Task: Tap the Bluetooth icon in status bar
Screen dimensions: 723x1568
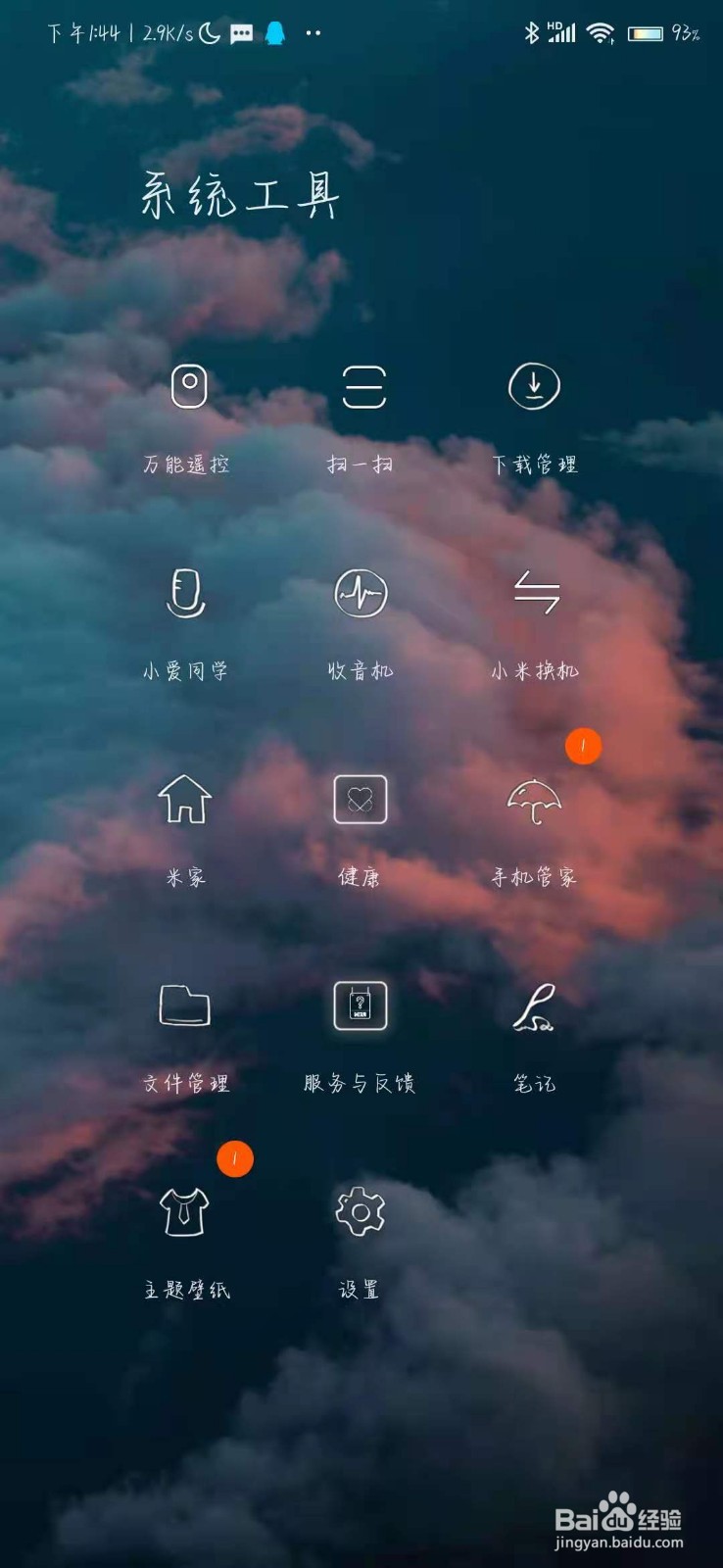Action: [532, 30]
